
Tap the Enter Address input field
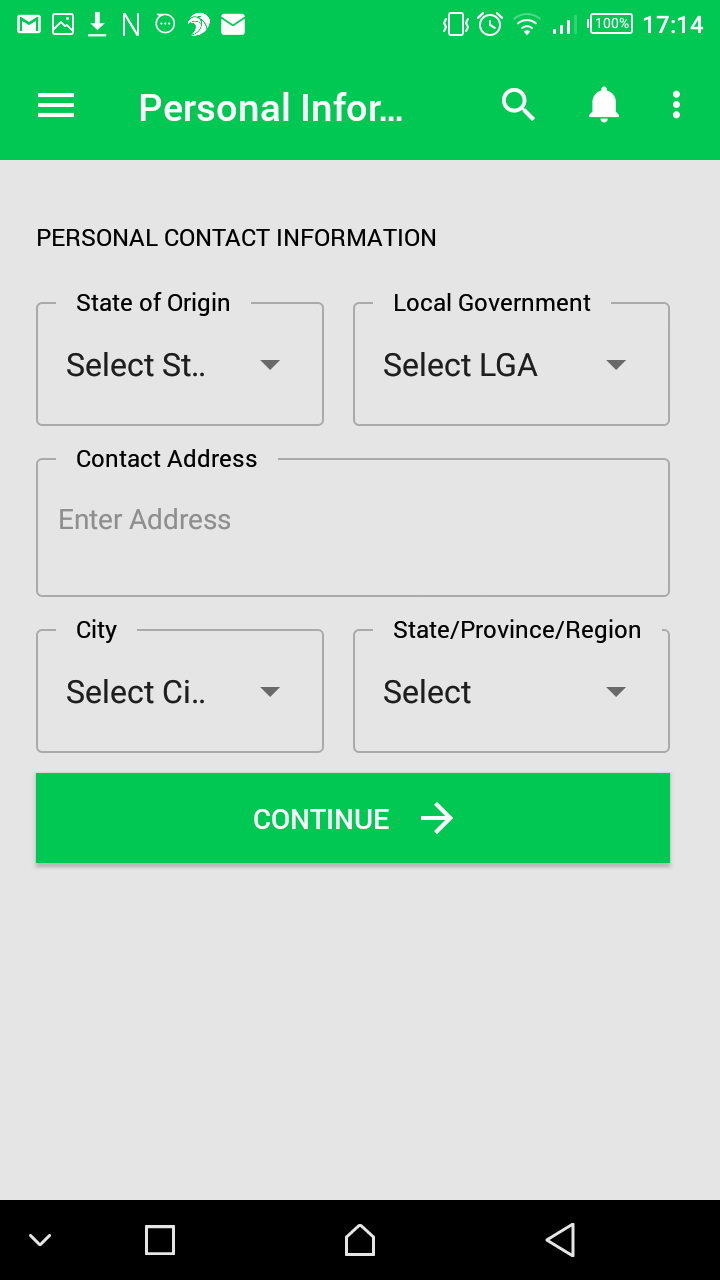coord(352,519)
